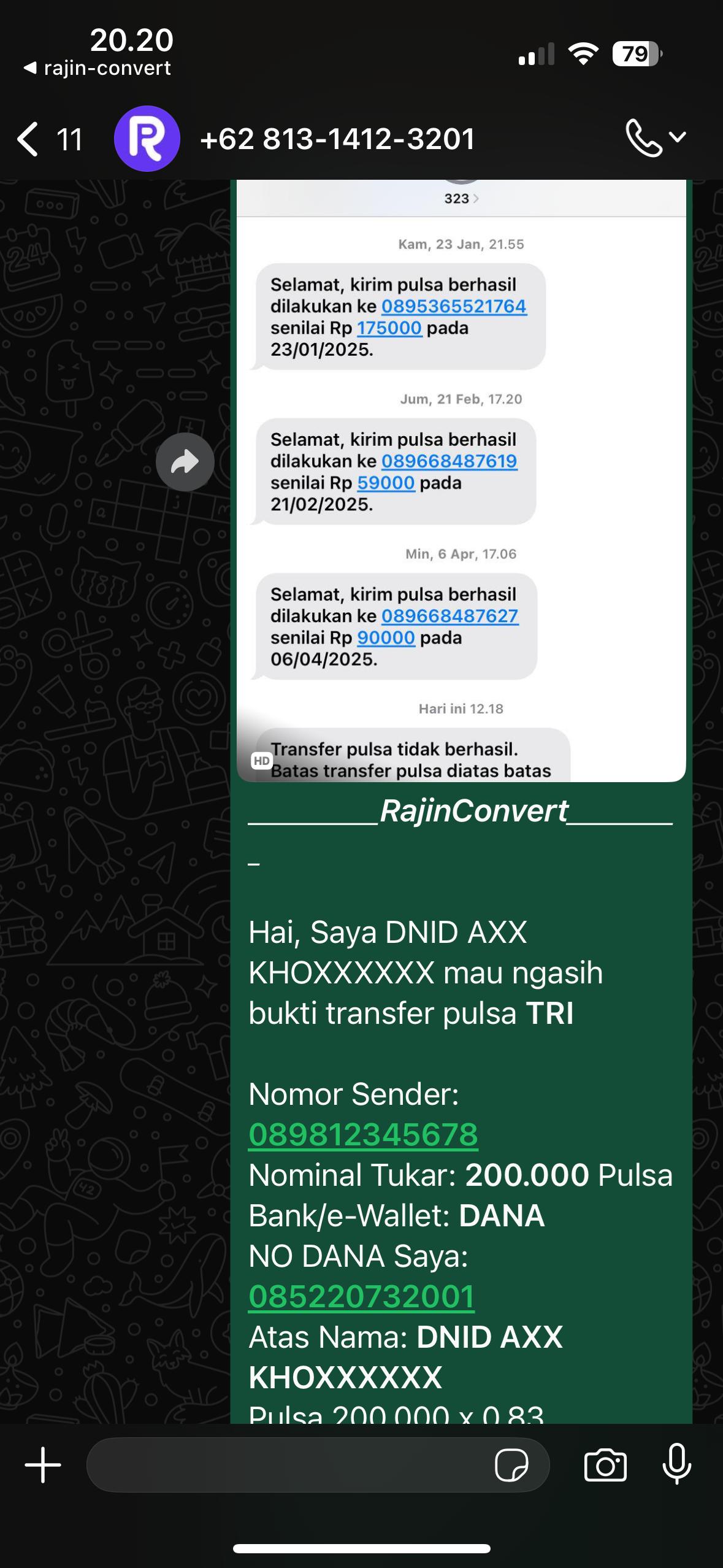Image resolution: width=723 pixels, height=1568 pixels.
Task: Return to rajin-convert app
Action: coord(98,68)
